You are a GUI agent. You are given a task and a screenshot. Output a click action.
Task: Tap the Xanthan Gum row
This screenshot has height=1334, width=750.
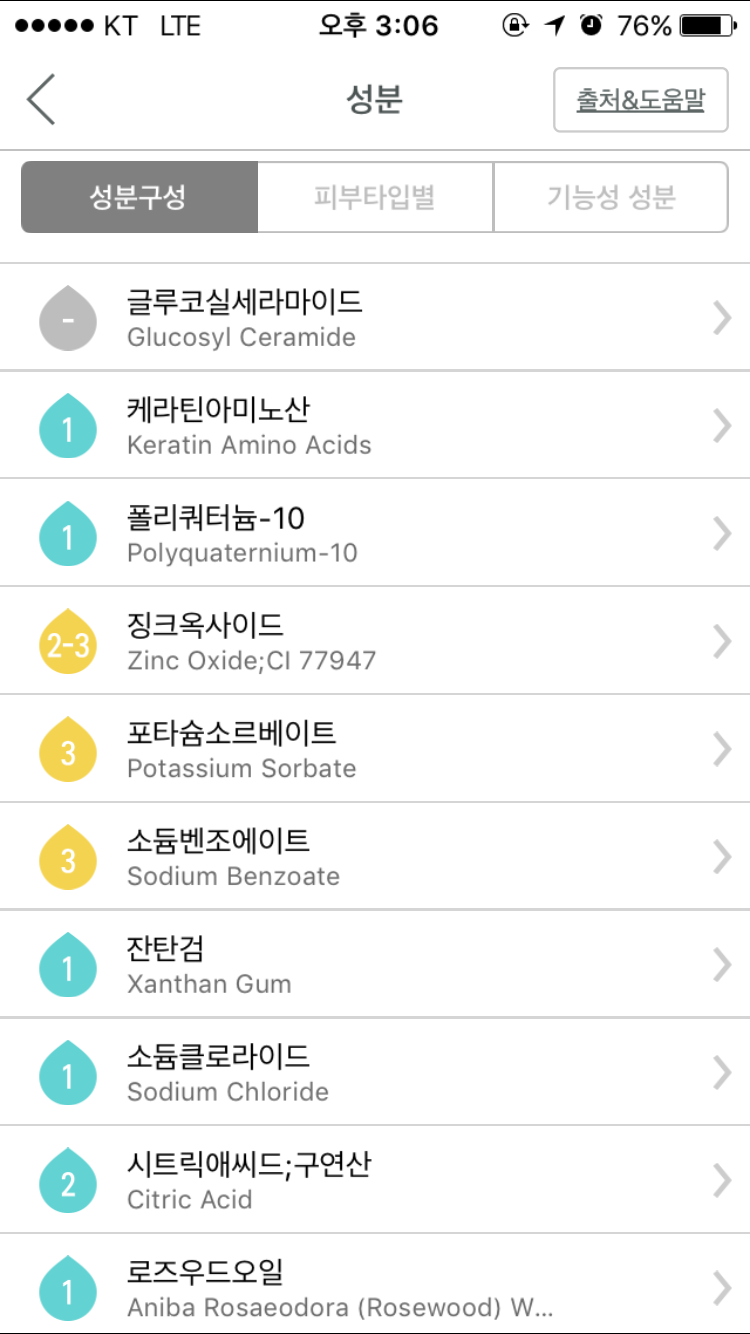[x=375, y=965]
